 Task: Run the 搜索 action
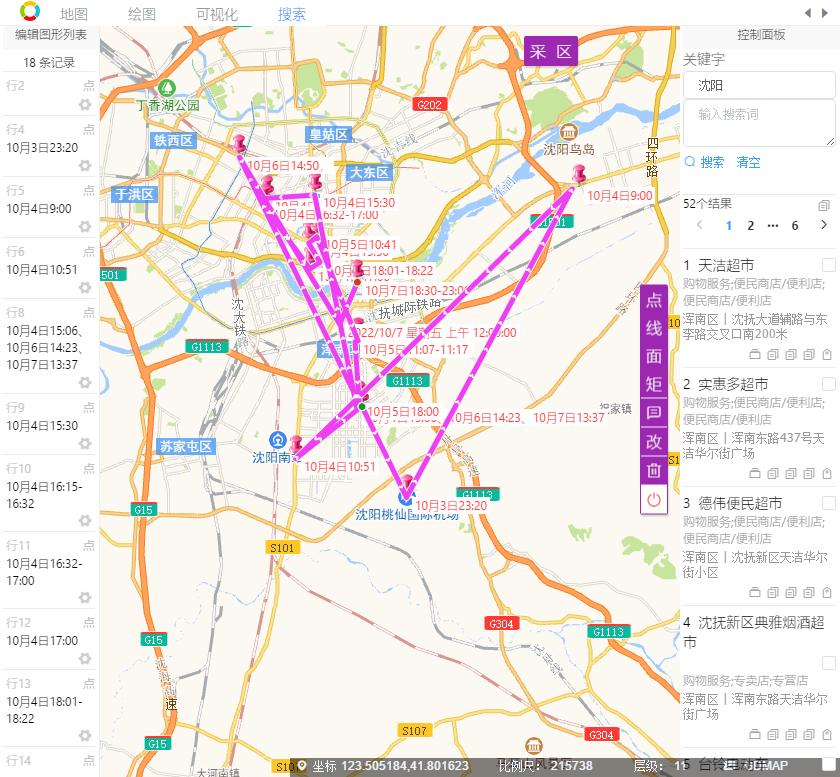705,162
